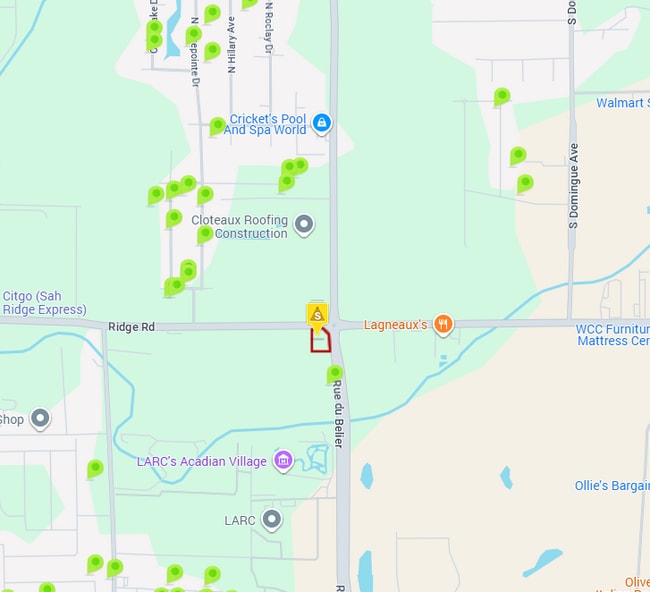Screen dimensions: 650x592
Task: Open green pin beside Rue du Belier
Action: (335, 374)
